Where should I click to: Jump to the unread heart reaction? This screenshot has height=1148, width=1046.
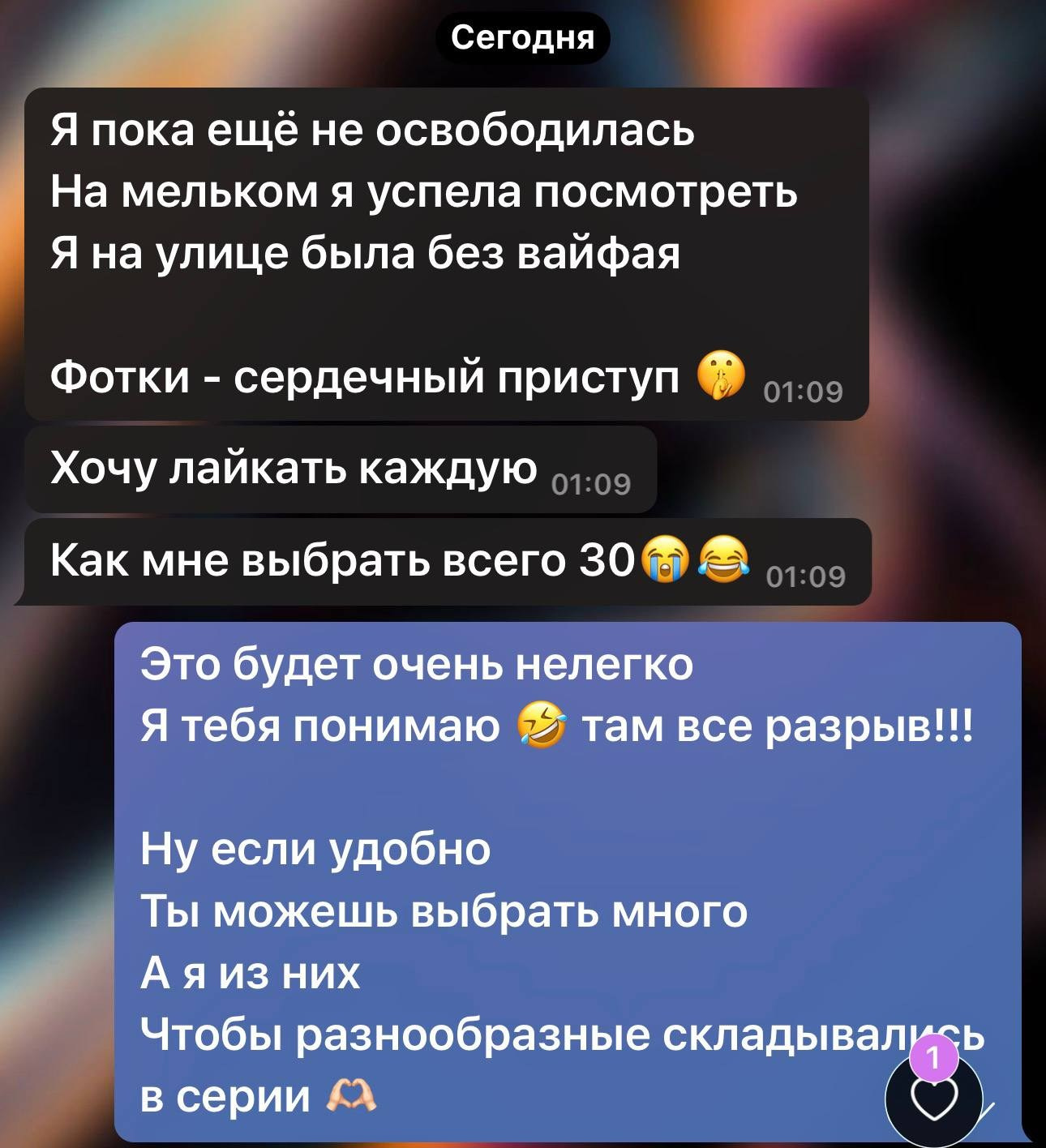coord(933,1102)
